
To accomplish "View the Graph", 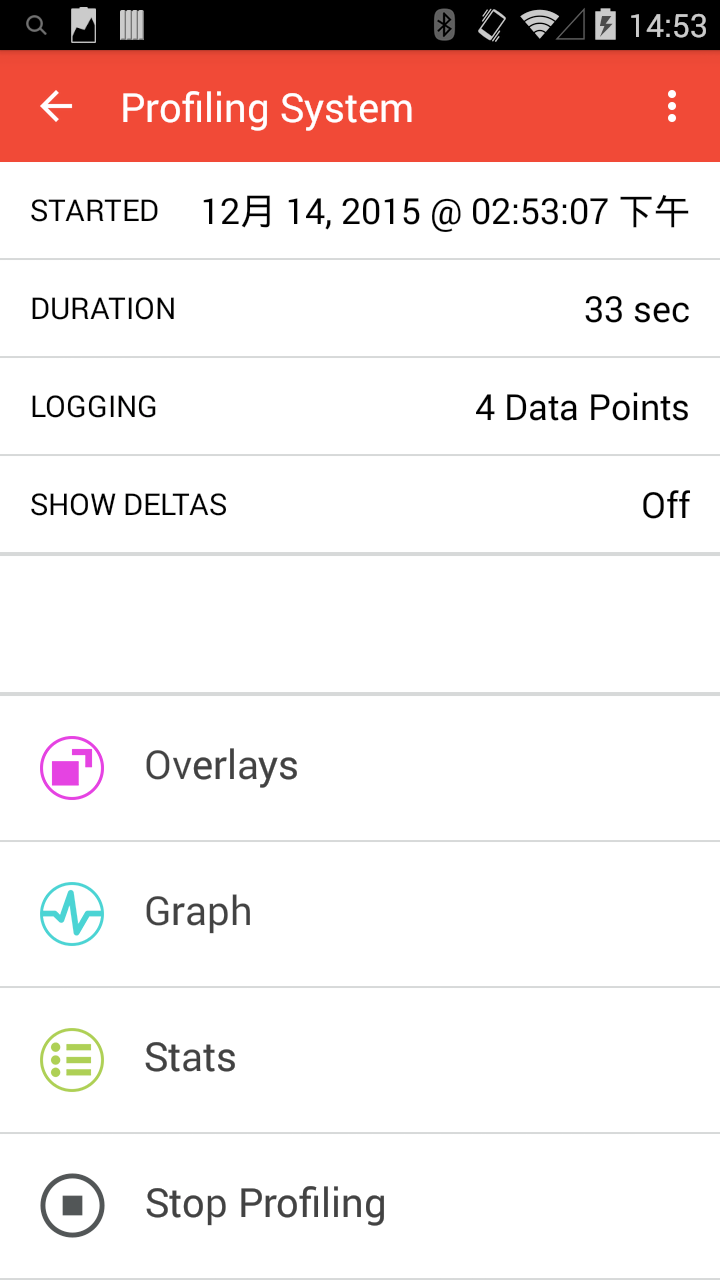I will point(360,914).
